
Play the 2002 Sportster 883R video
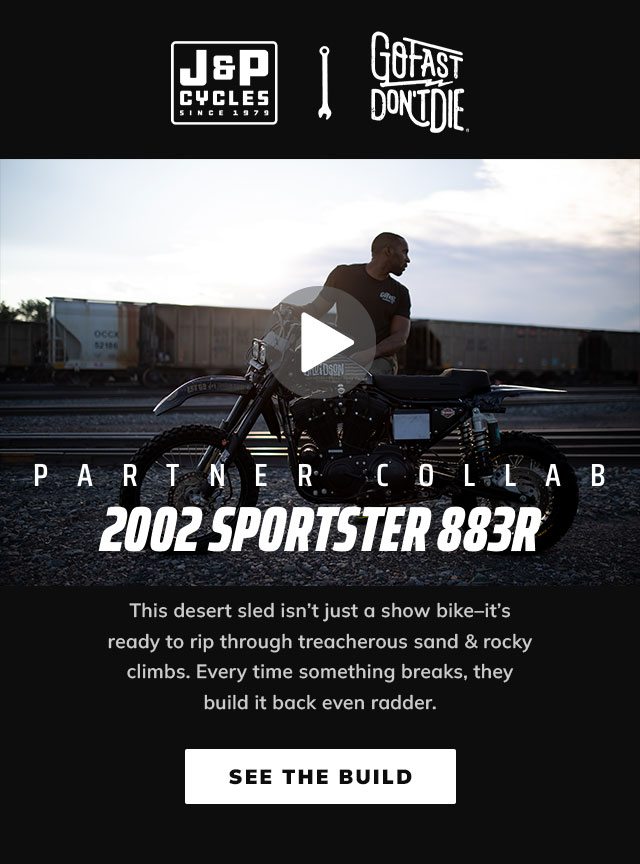point(320,342)
